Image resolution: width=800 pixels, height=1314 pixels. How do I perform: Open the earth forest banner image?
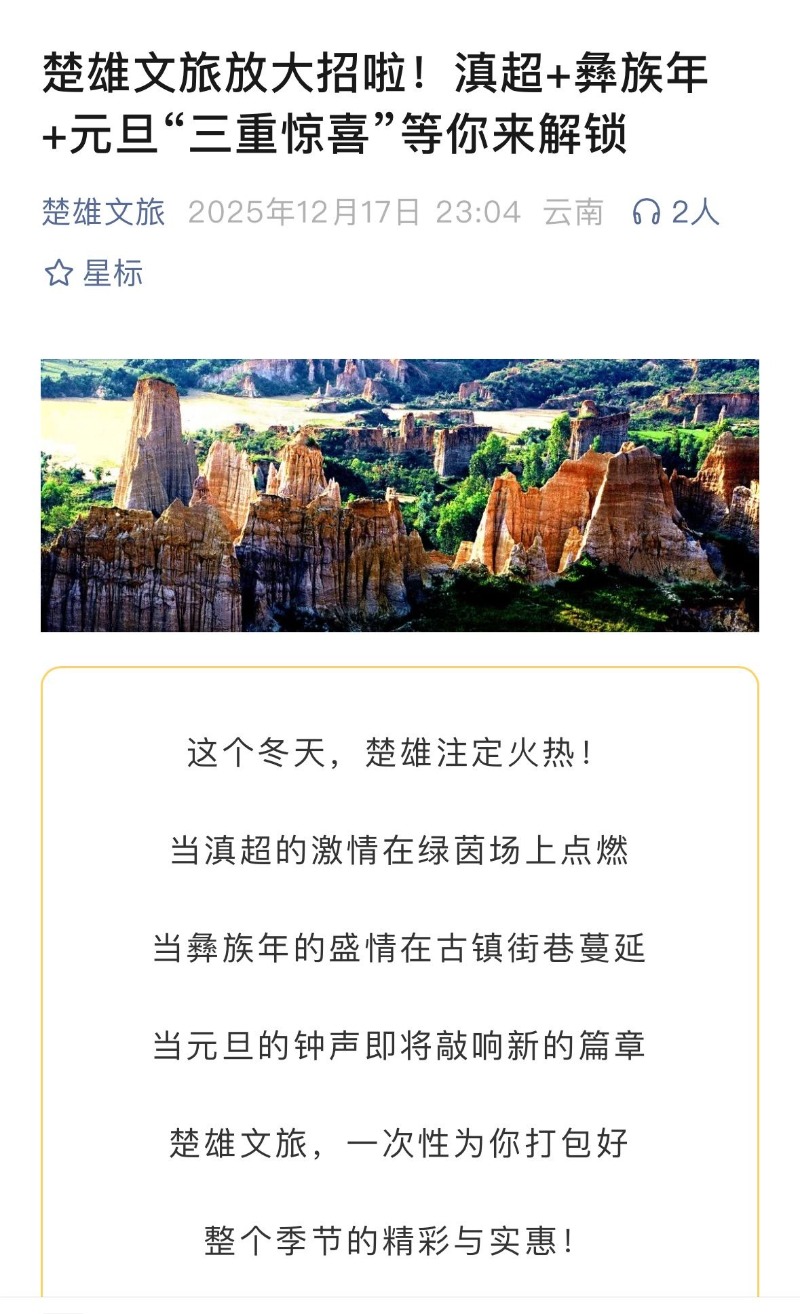[x=400, y=495]
